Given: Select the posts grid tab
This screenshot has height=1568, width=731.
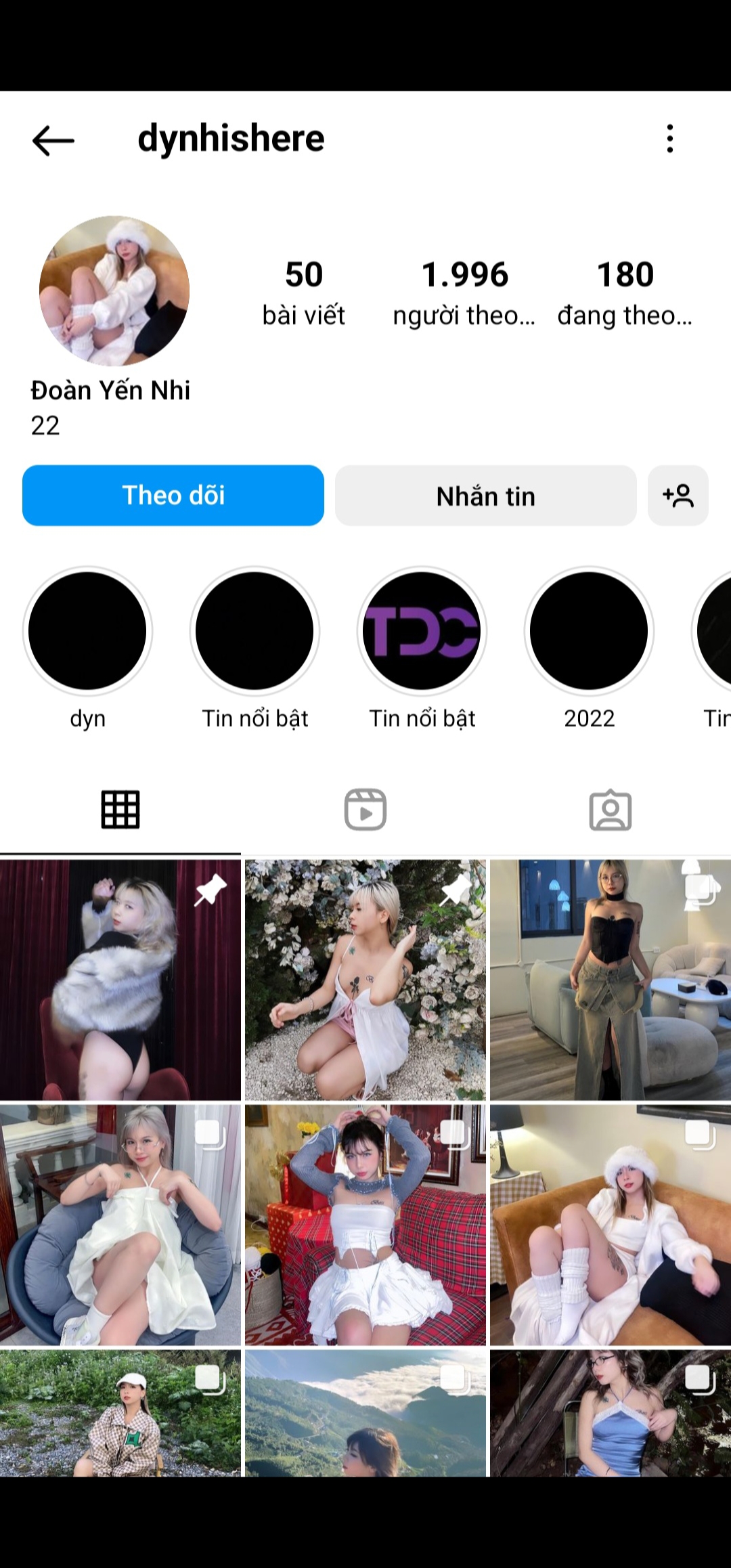Looking at the screenshot, I should (x=120, y=809).
